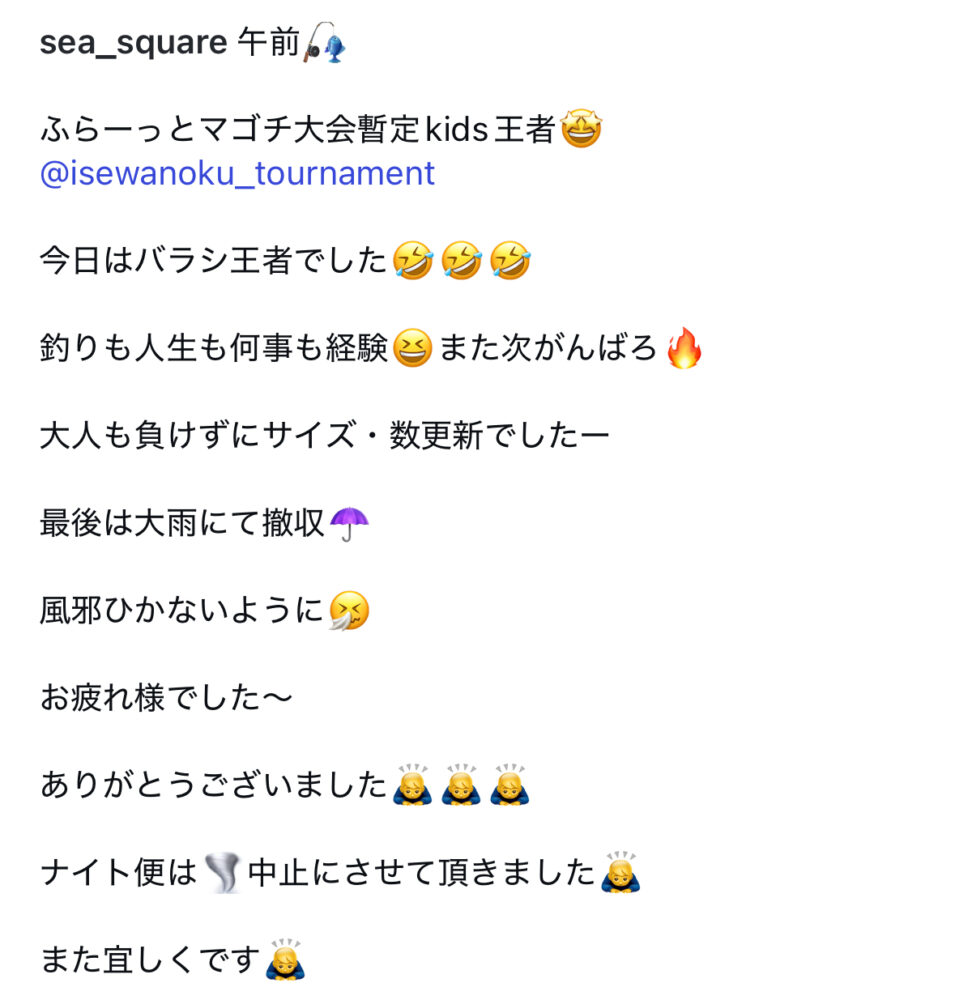
Task: Open the sea_square profile from the username
Action: point(133,44)
